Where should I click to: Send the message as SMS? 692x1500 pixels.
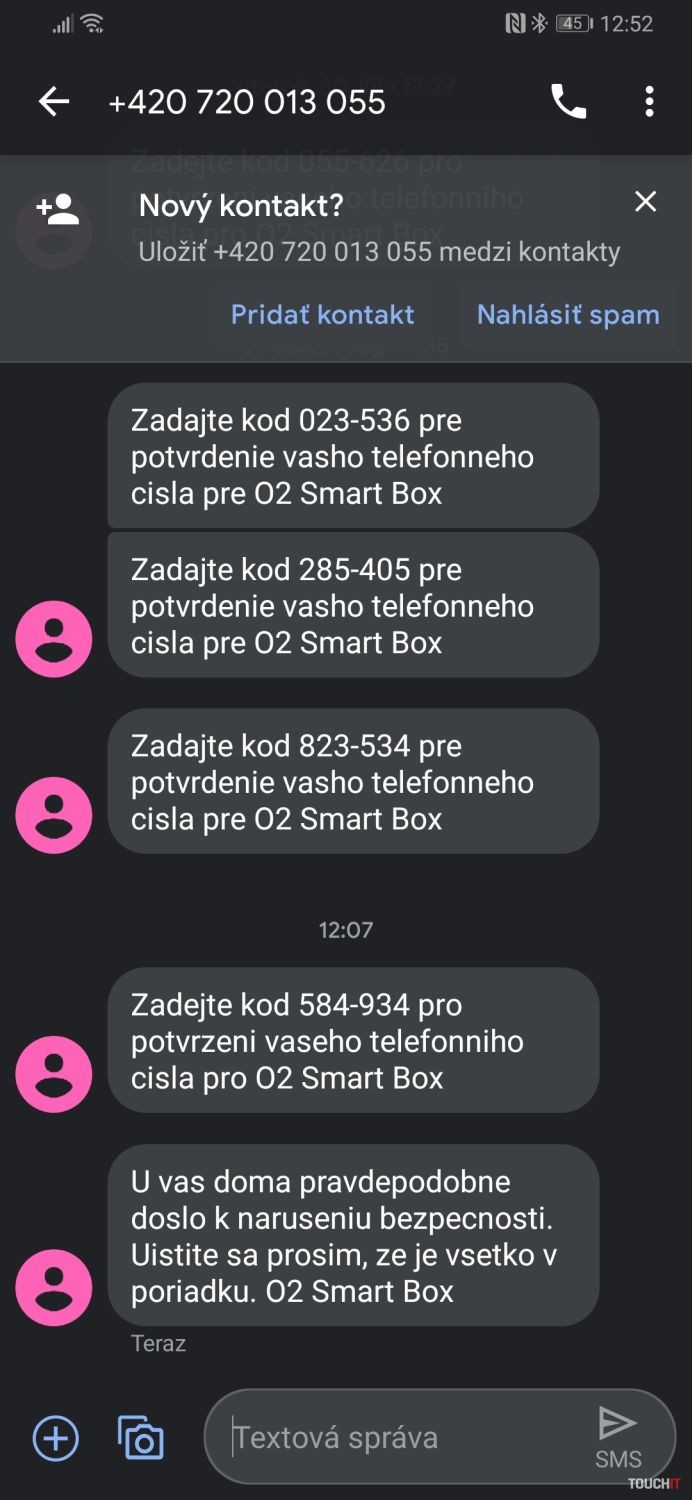tap(618, 1435)
